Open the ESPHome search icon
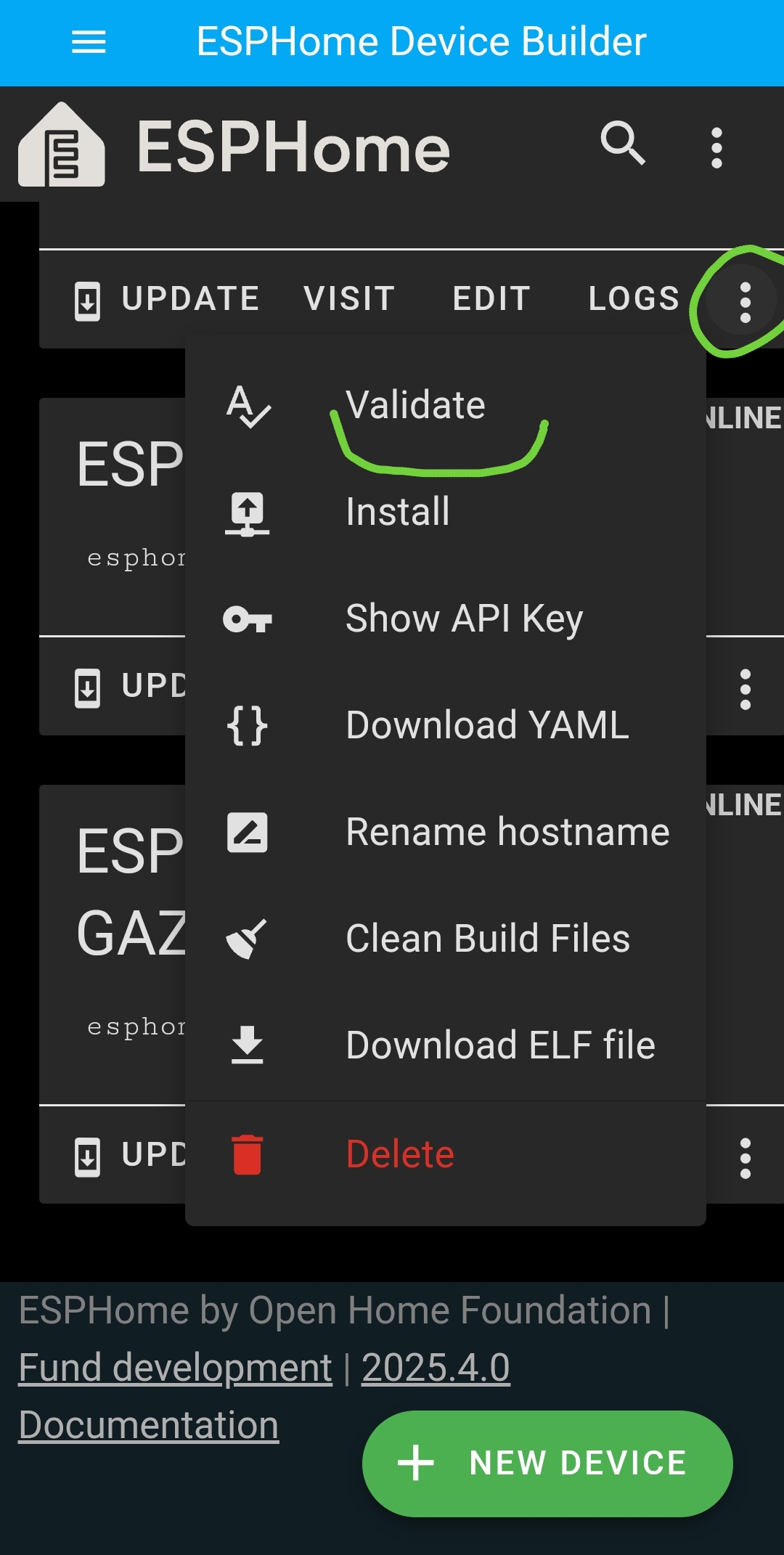The width and height of the screenshot is (784, 1555). (x=623, y=144)
